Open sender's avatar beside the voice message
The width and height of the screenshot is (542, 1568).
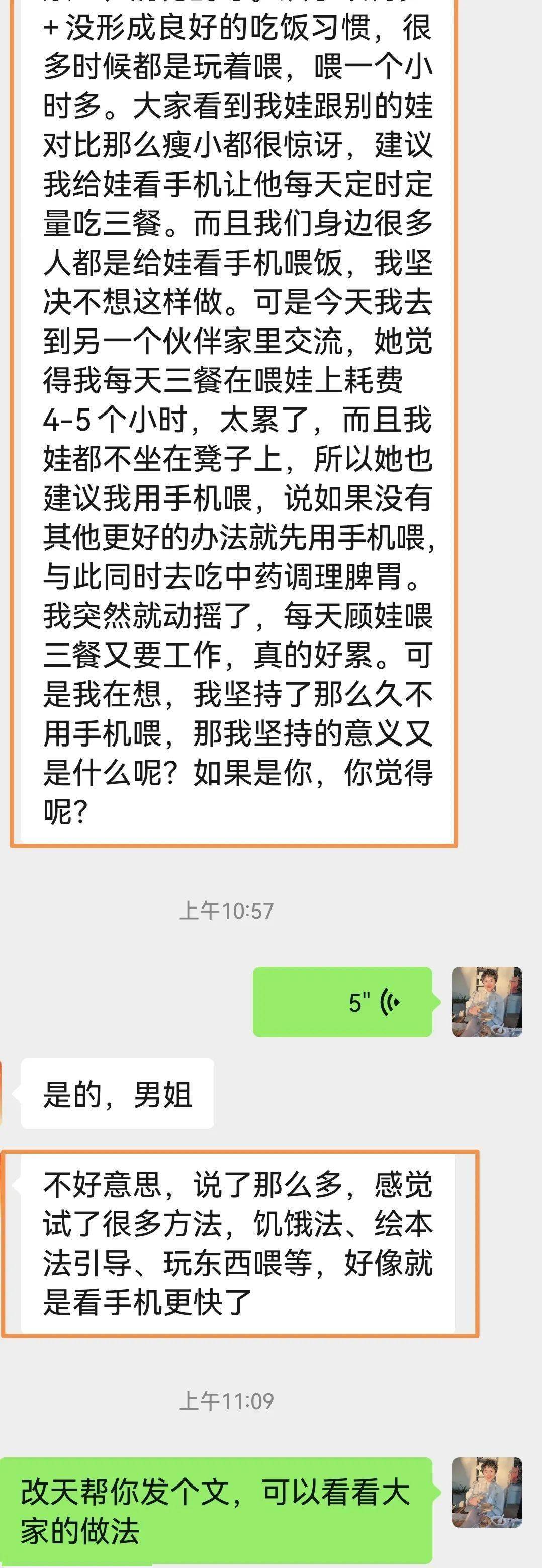pos(487,1001)
